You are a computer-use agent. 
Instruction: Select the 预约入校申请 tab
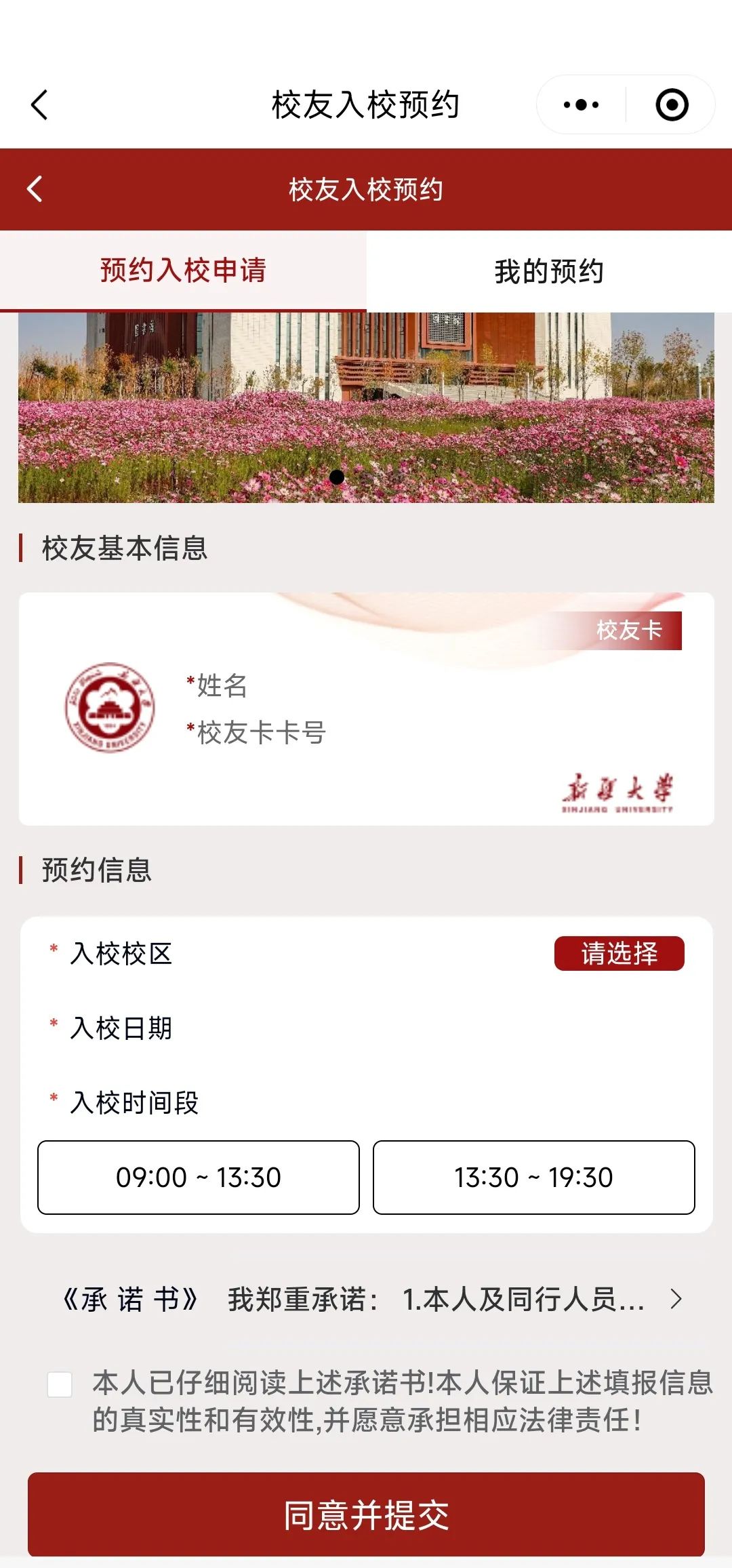(x=183, y=271)
